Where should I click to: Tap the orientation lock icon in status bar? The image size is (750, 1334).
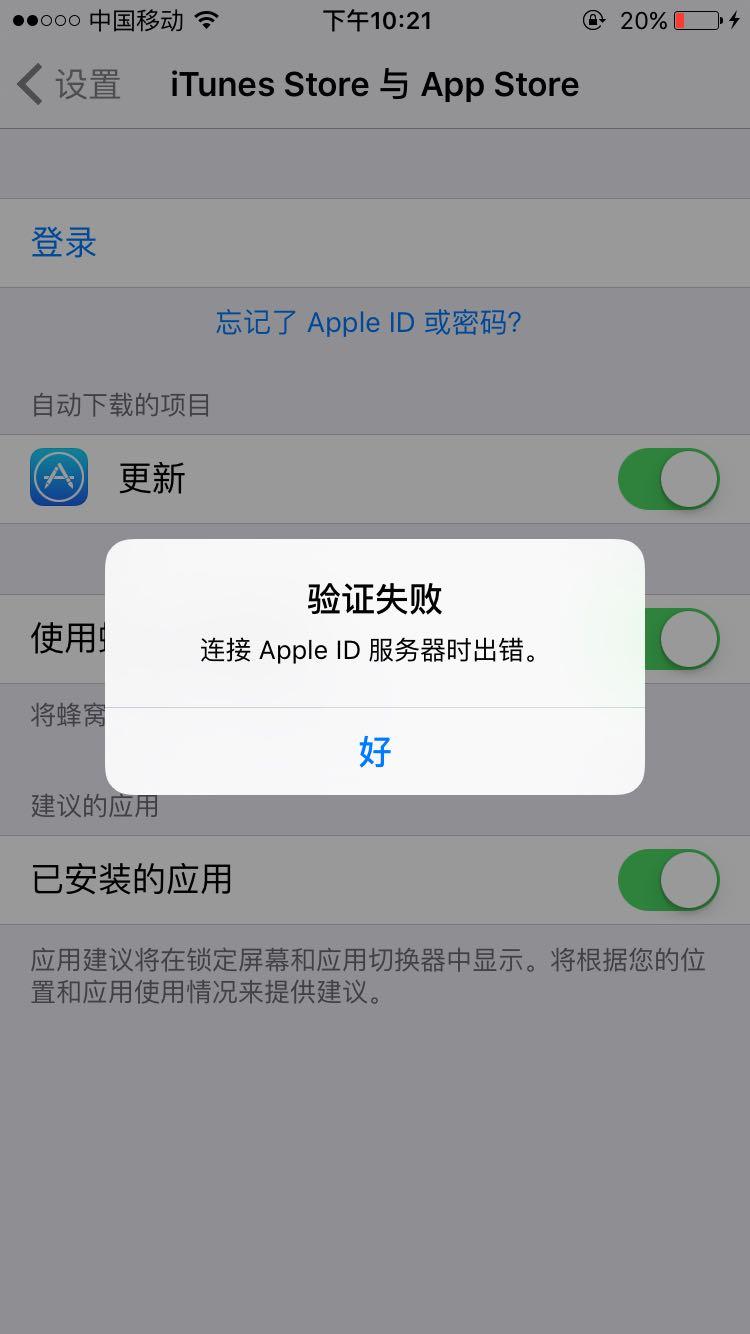[593, 19]
